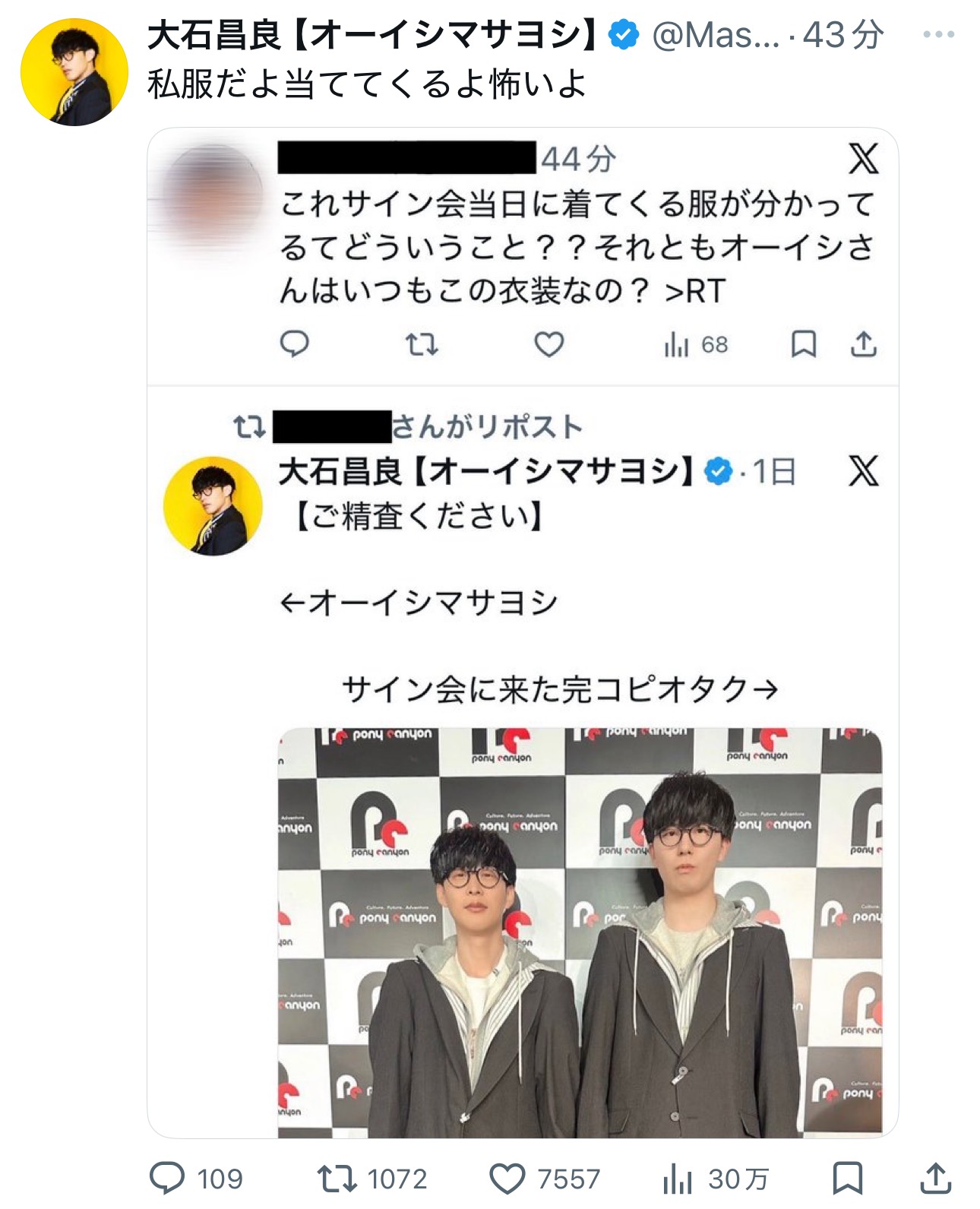Reply to the tweet with 109 comments

168,1179
